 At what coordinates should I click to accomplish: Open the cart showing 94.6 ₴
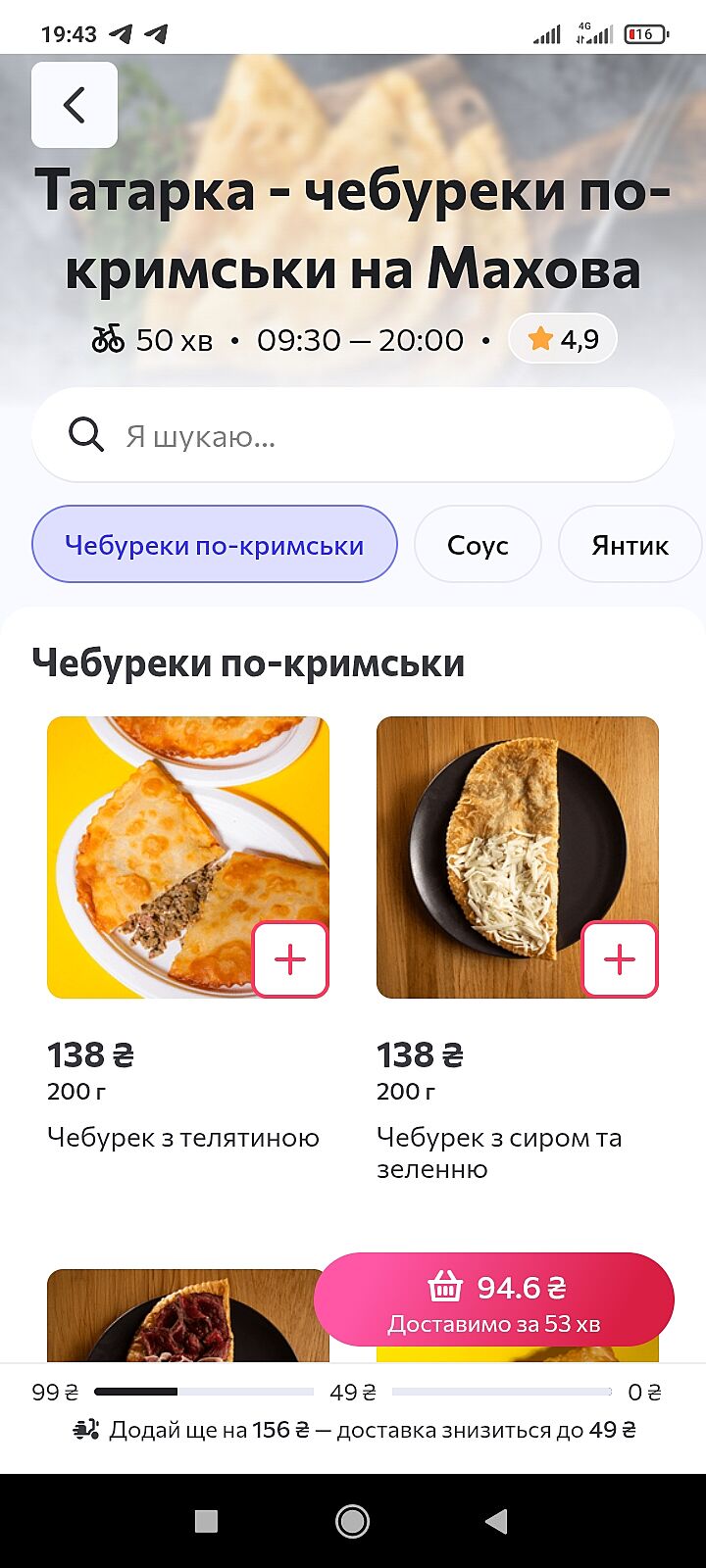click(494, 1299)
